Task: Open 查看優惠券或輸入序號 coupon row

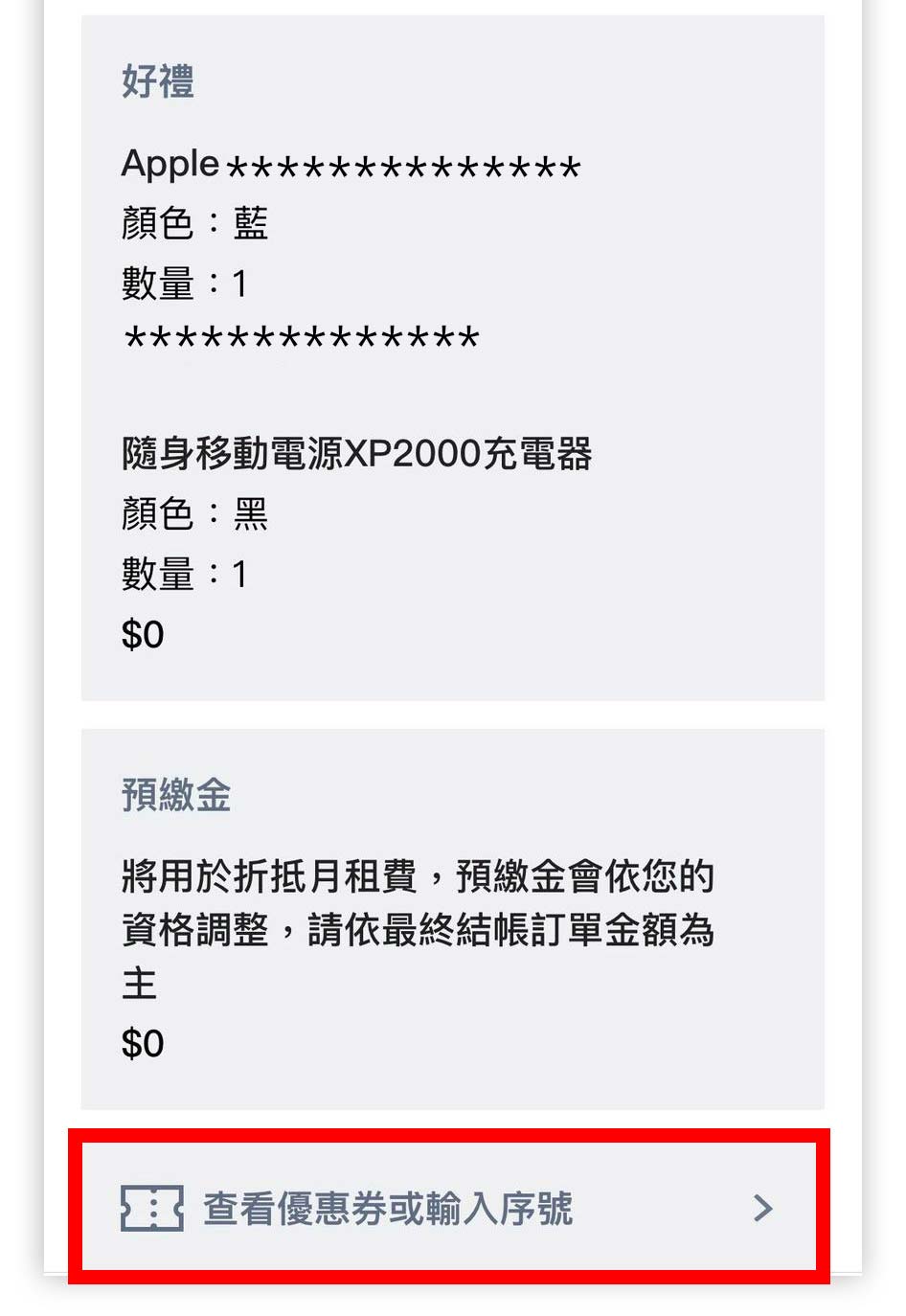Action: (448, 1208)
